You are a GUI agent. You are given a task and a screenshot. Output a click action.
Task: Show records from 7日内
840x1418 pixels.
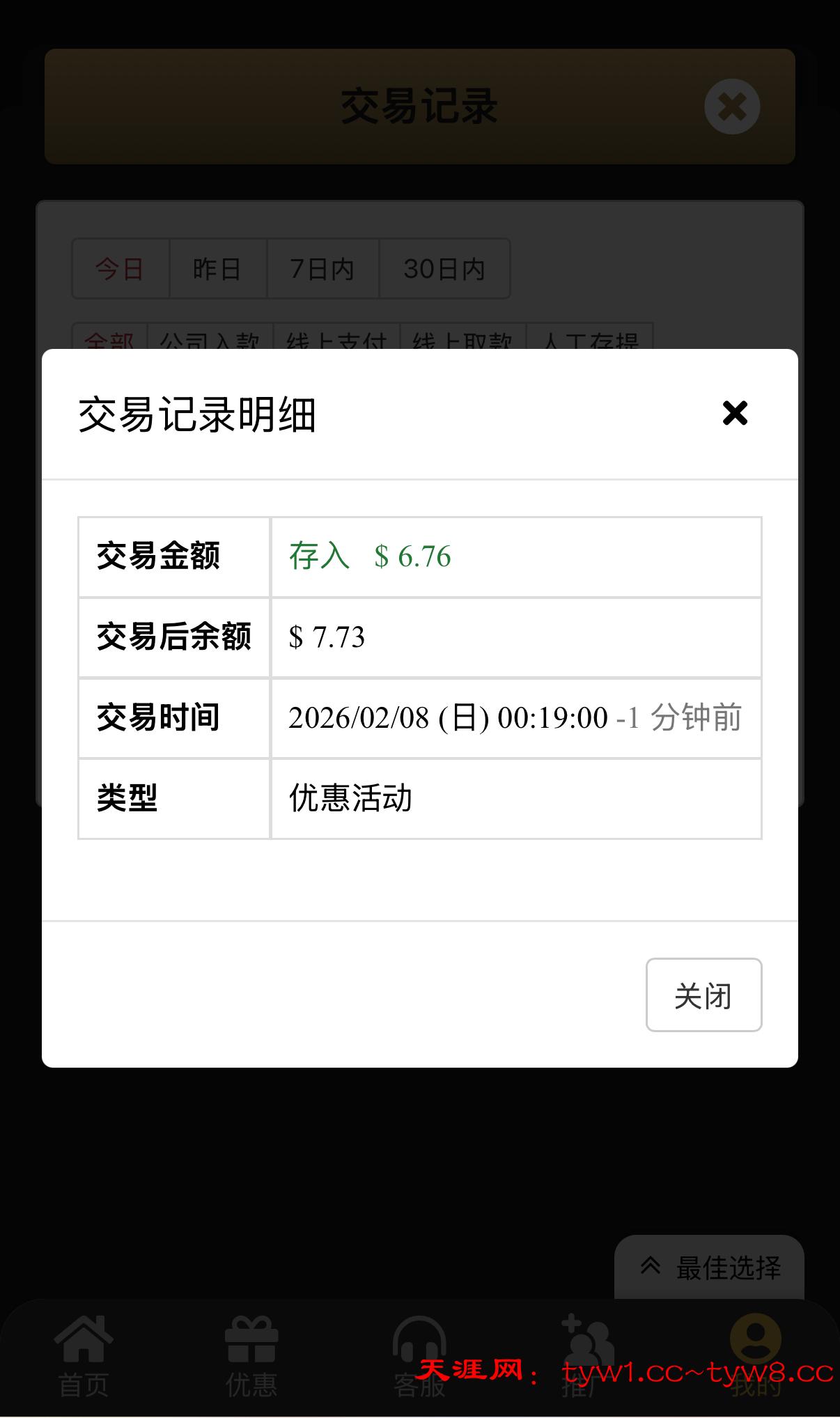pyautogui.click(x=322, y=269)
